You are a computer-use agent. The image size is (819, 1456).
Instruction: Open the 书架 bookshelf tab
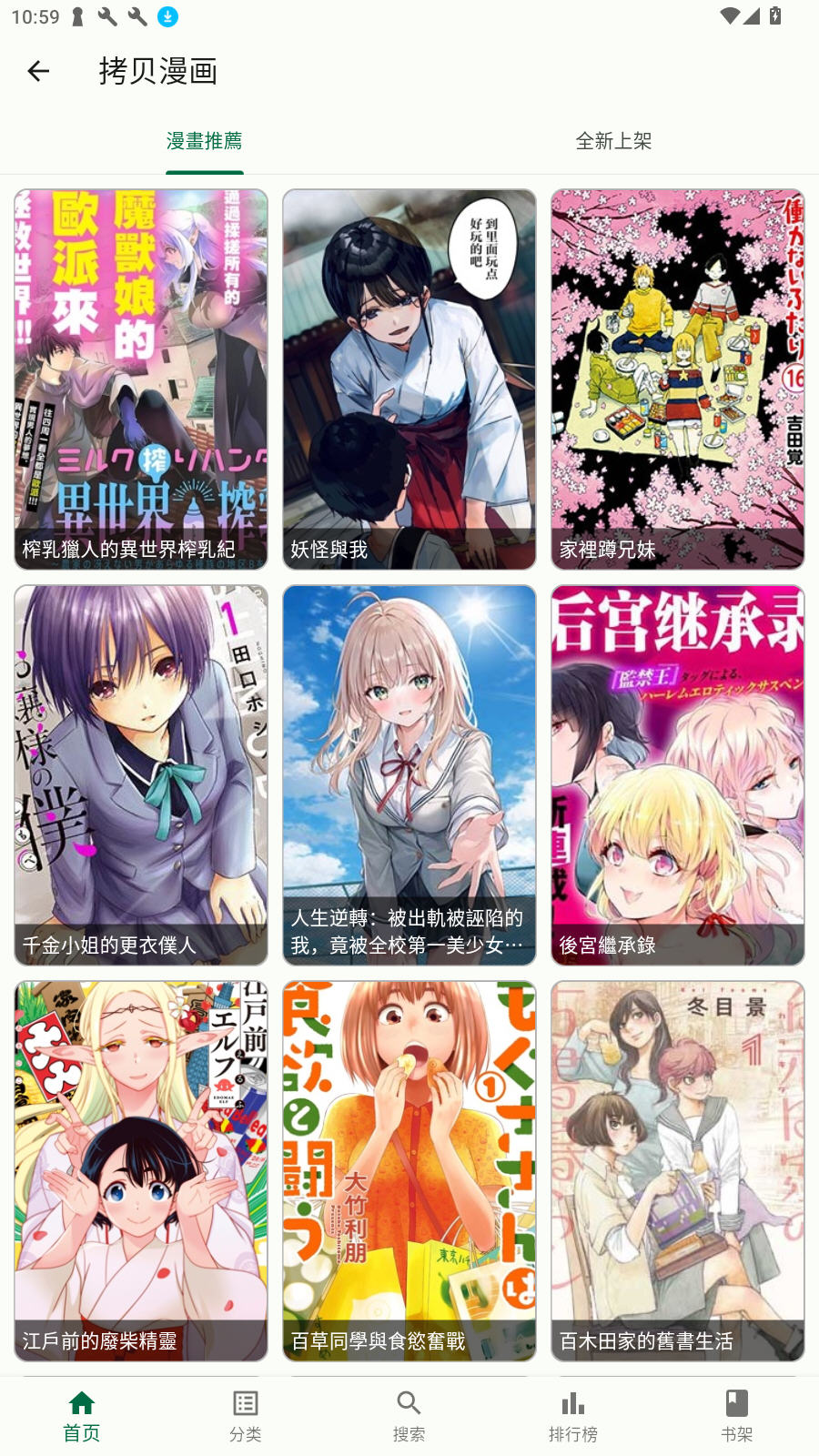coord(736,1416)
